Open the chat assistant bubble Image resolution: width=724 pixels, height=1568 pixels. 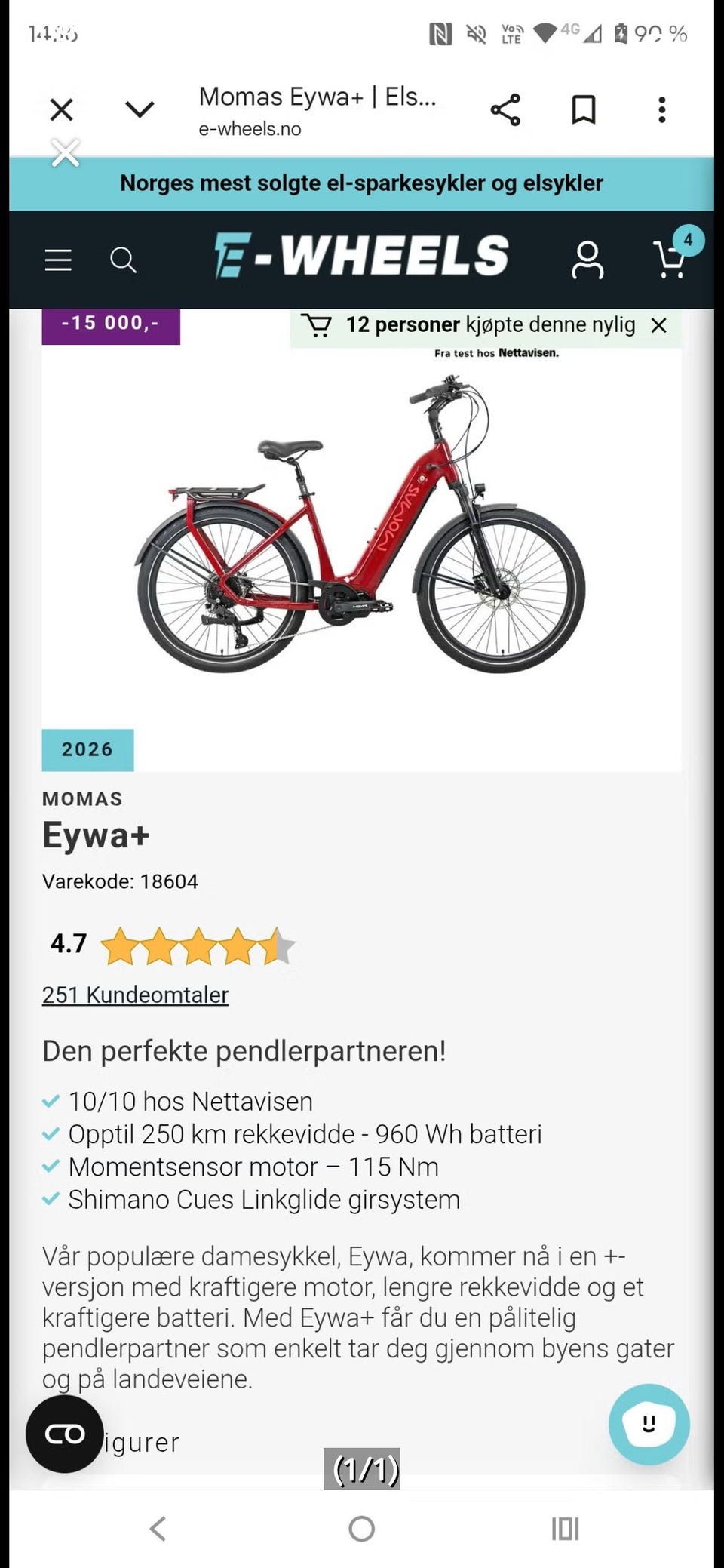(649, 1424)
